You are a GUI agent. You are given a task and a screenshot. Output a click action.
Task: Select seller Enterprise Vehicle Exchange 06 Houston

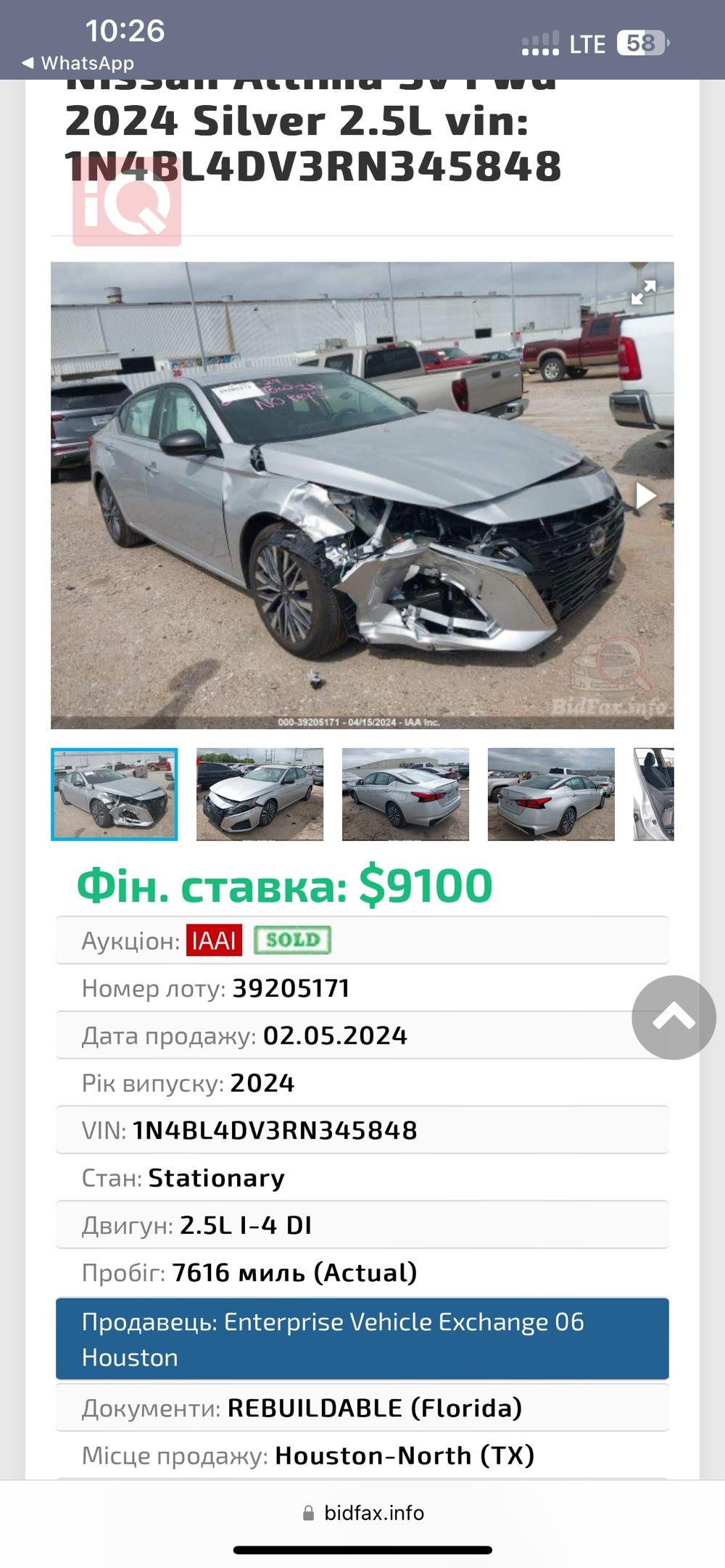(x=362, y=1340)
